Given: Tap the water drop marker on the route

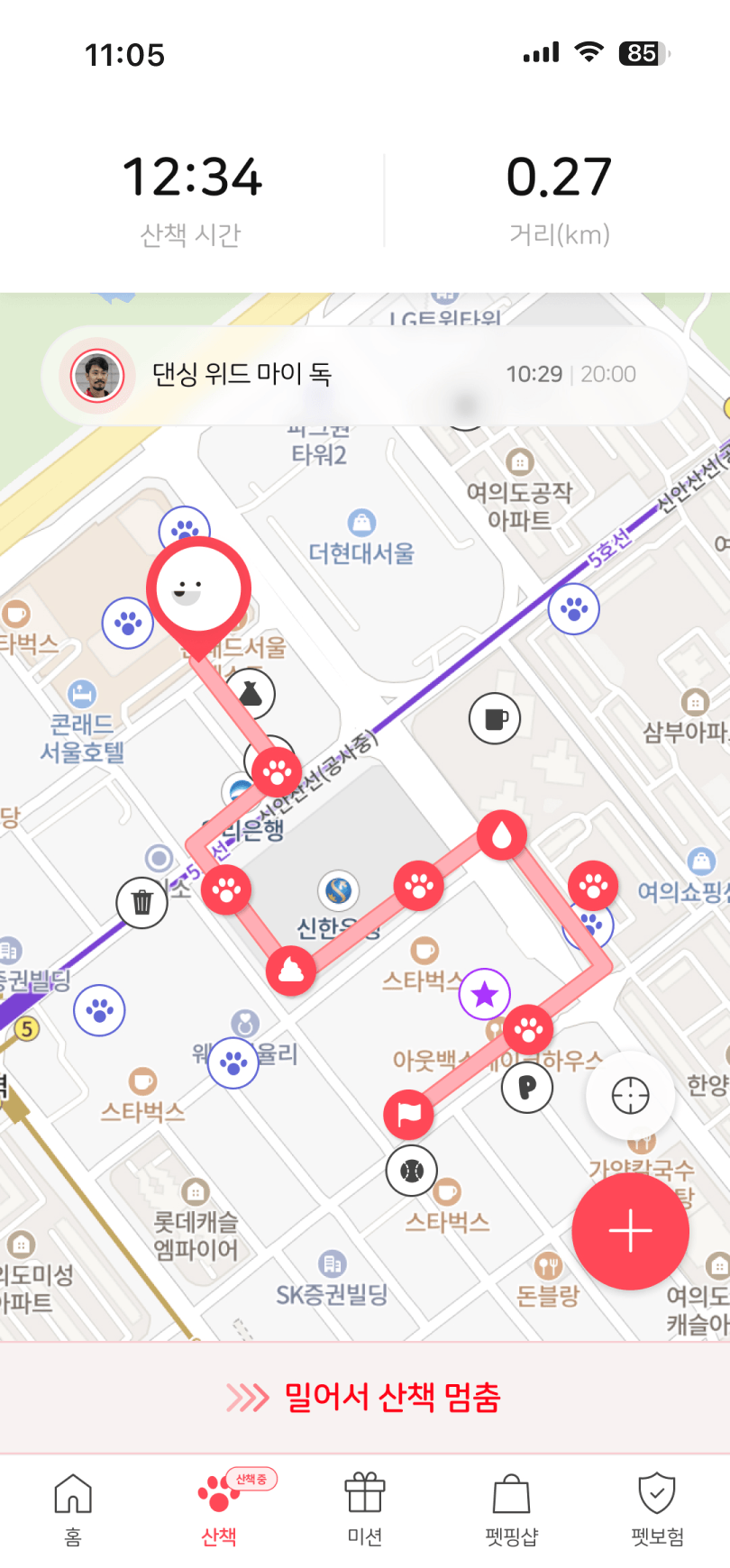Looking at the screenshot, I should [x=502, y=835].
